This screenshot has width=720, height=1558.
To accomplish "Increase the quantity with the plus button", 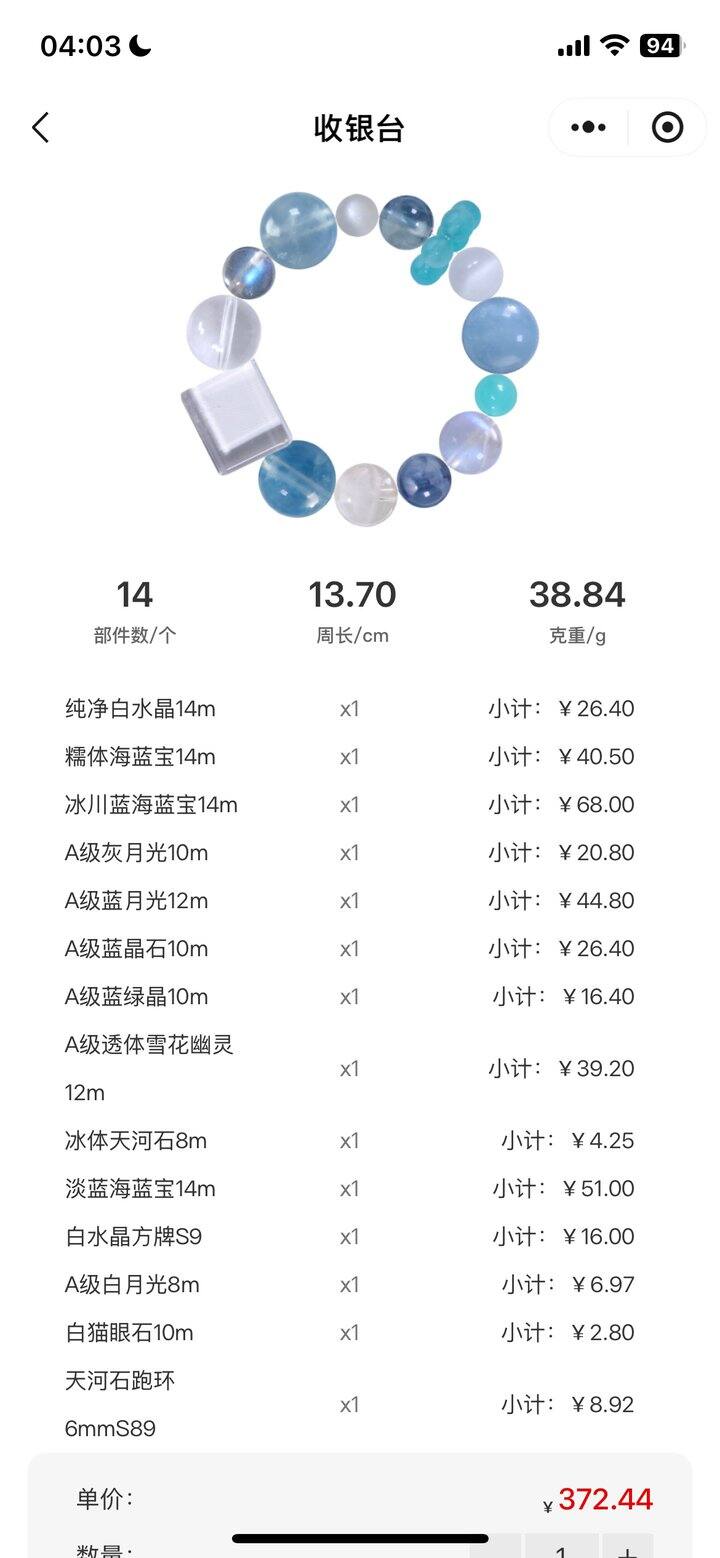I will [x=629, y=1546].
